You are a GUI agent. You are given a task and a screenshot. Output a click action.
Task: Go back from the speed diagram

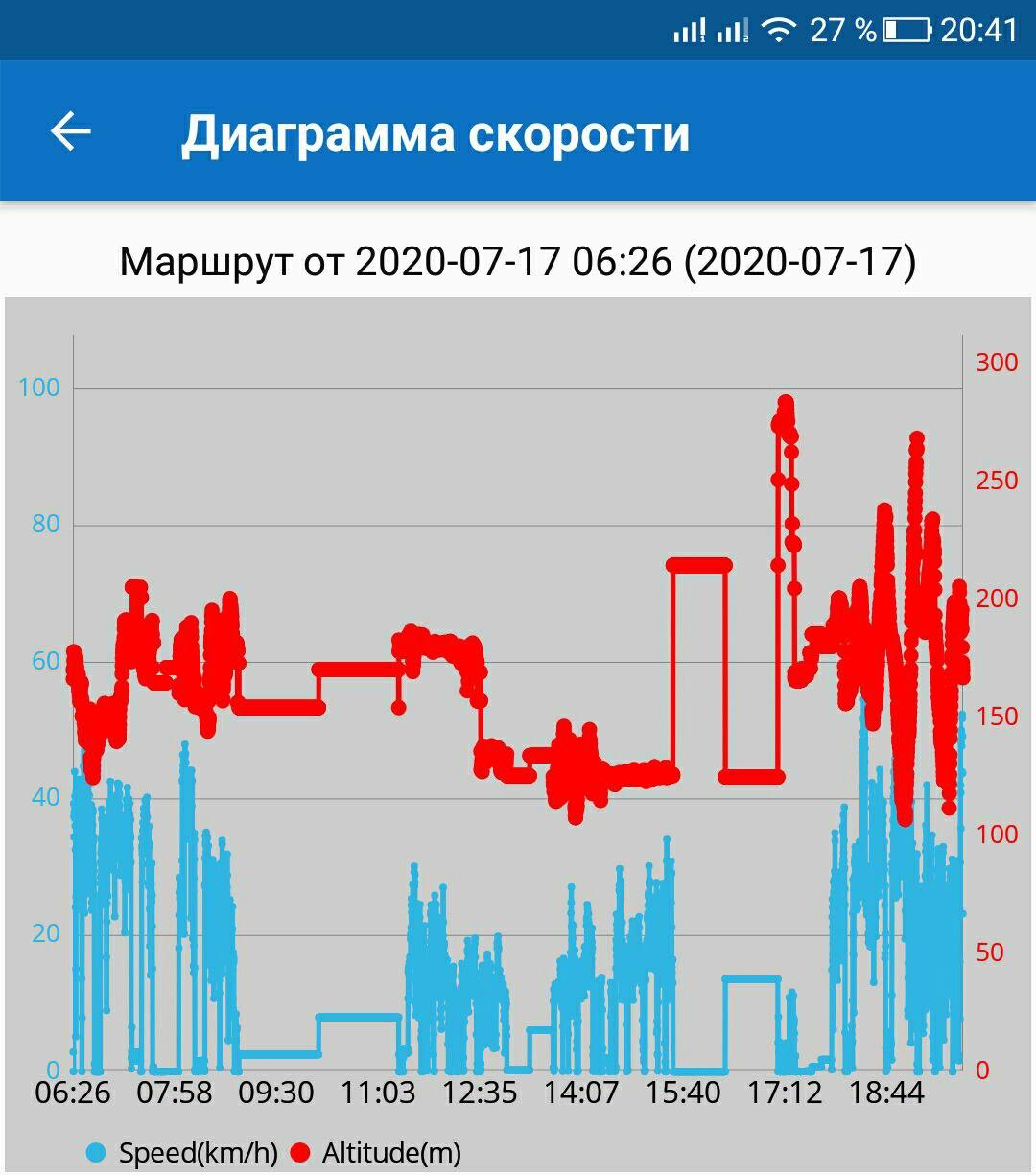70,131
